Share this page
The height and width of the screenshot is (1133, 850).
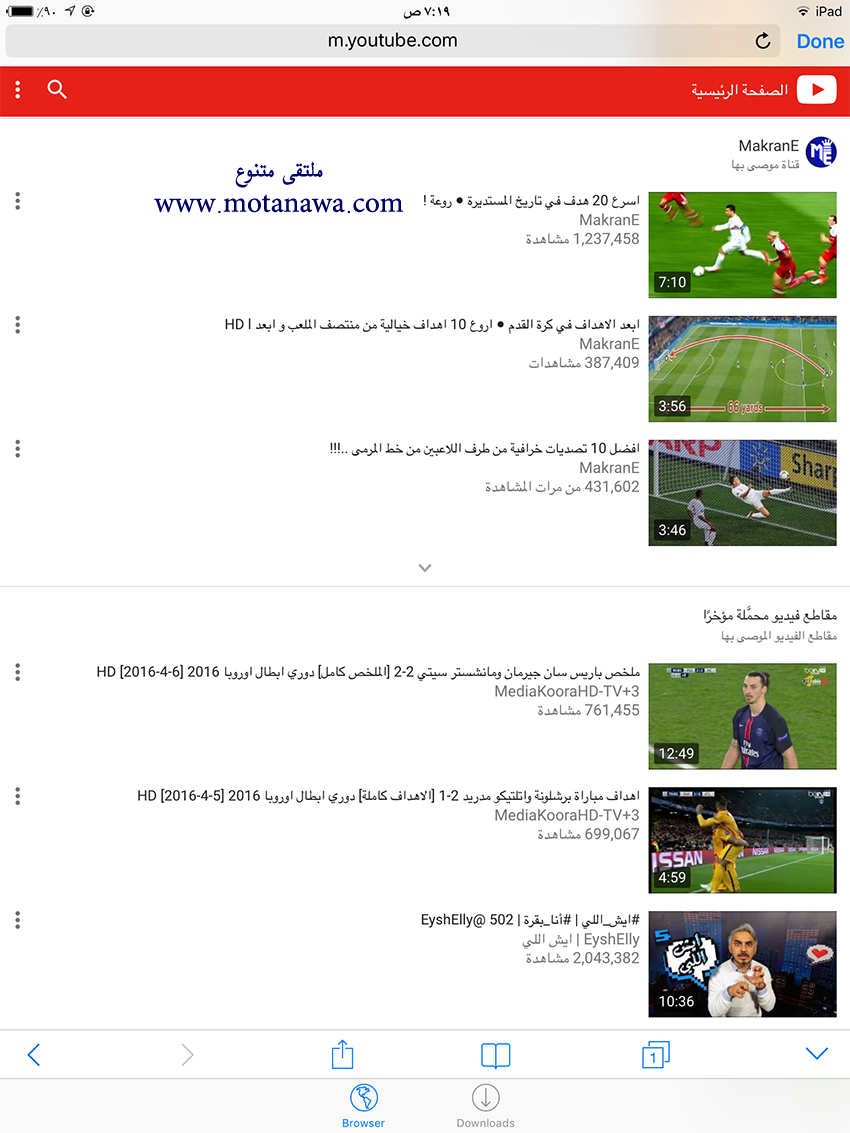pos(342,1054)
